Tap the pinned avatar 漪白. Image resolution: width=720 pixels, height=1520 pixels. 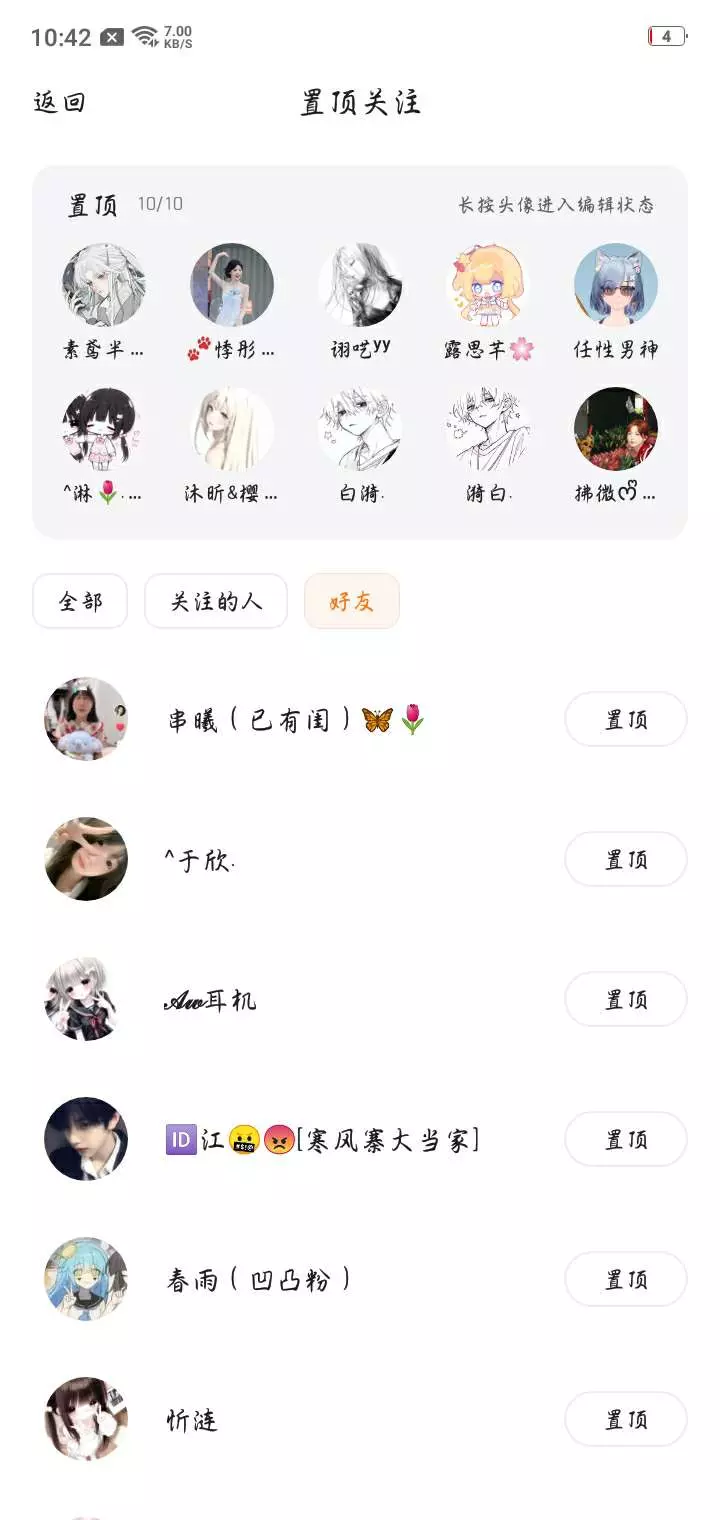pyautogui.click(x=488, y=429)
